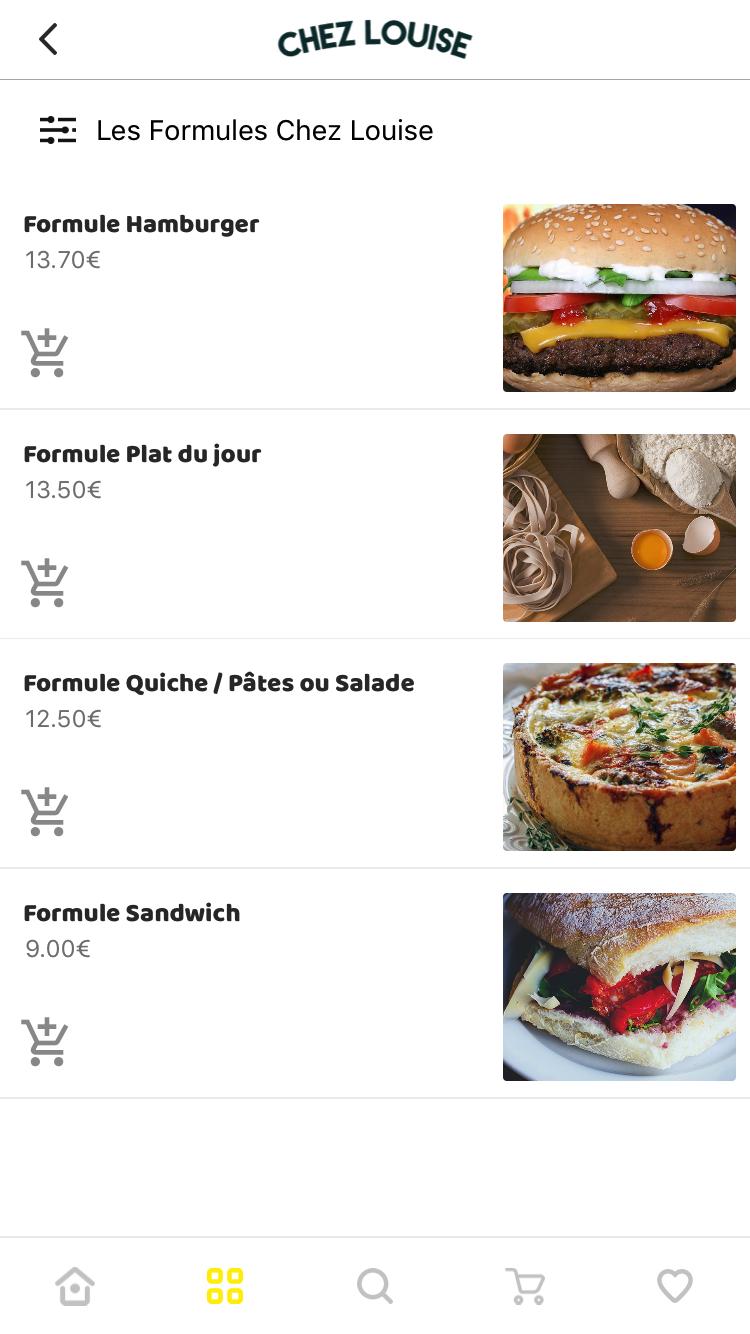Add Formule Hamburger to cart
Image resolution: width=750 pixels, height=1334 pixels.
(x=45, y=353)
